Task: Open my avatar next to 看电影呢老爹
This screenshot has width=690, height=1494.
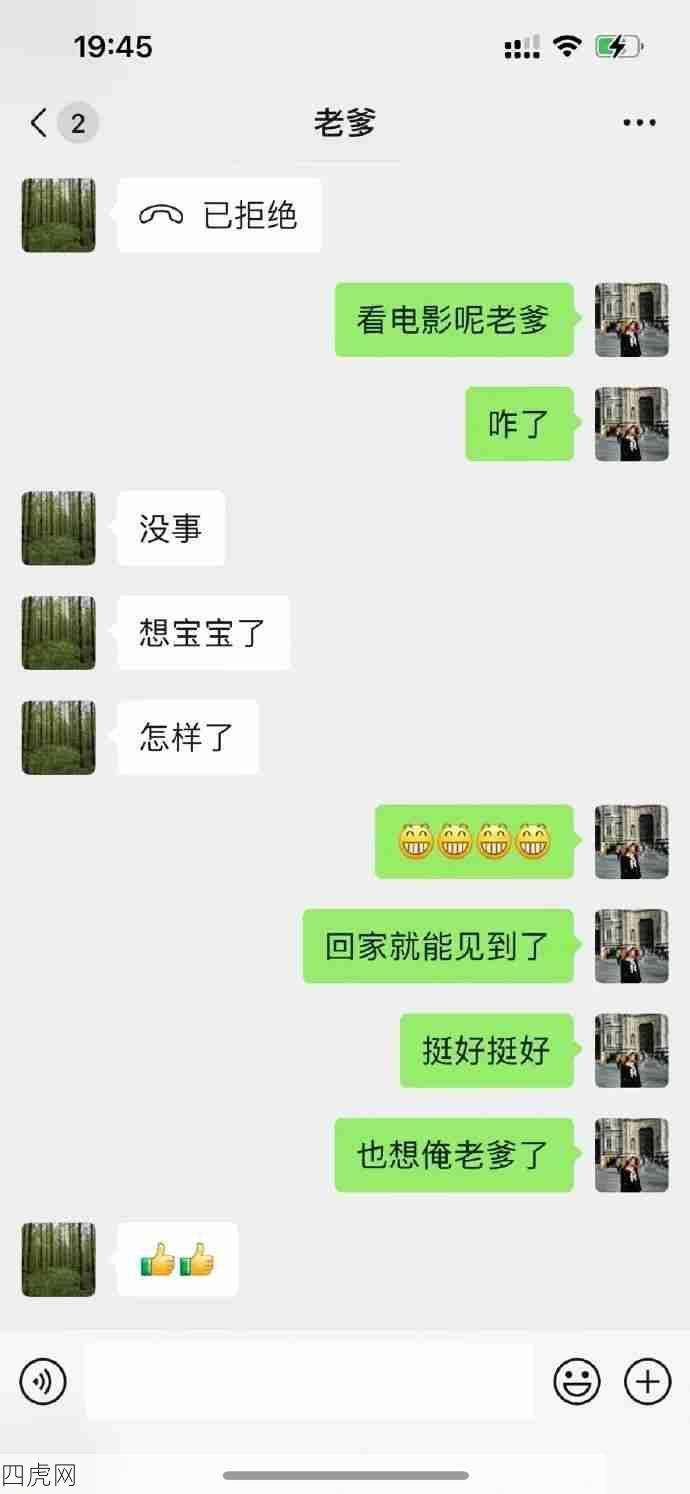Action: 631,320
